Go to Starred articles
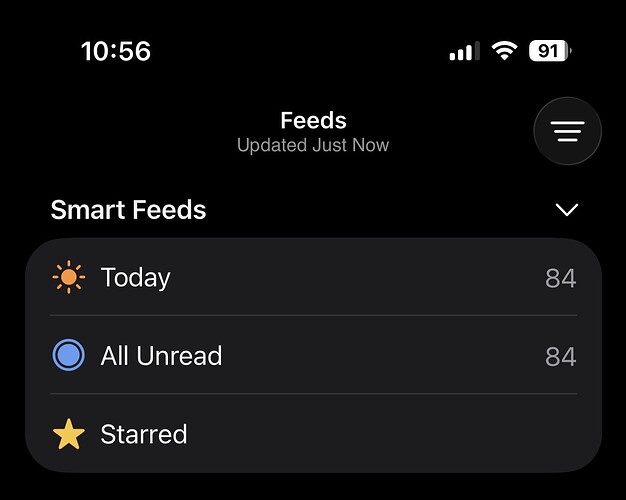 [x=143, y=434]
